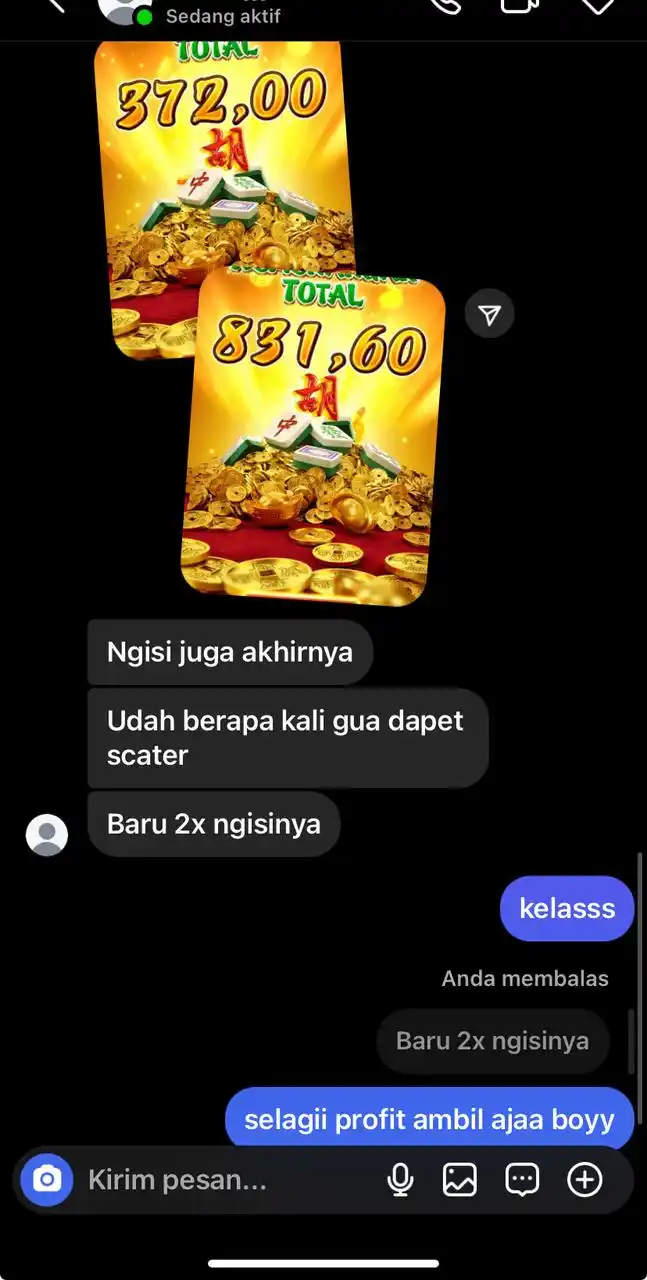Start a voice call

(444, 5)
